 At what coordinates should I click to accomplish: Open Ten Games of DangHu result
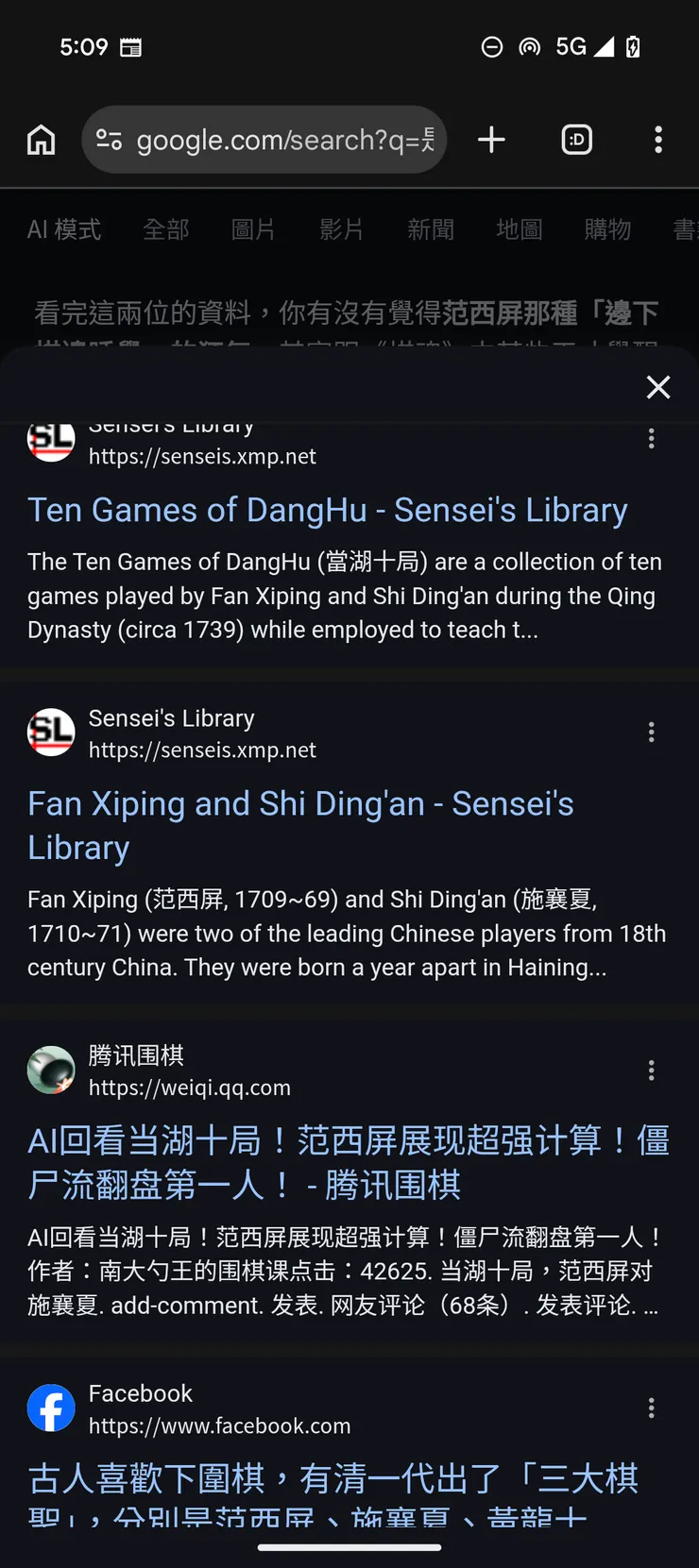coord(327,511)
